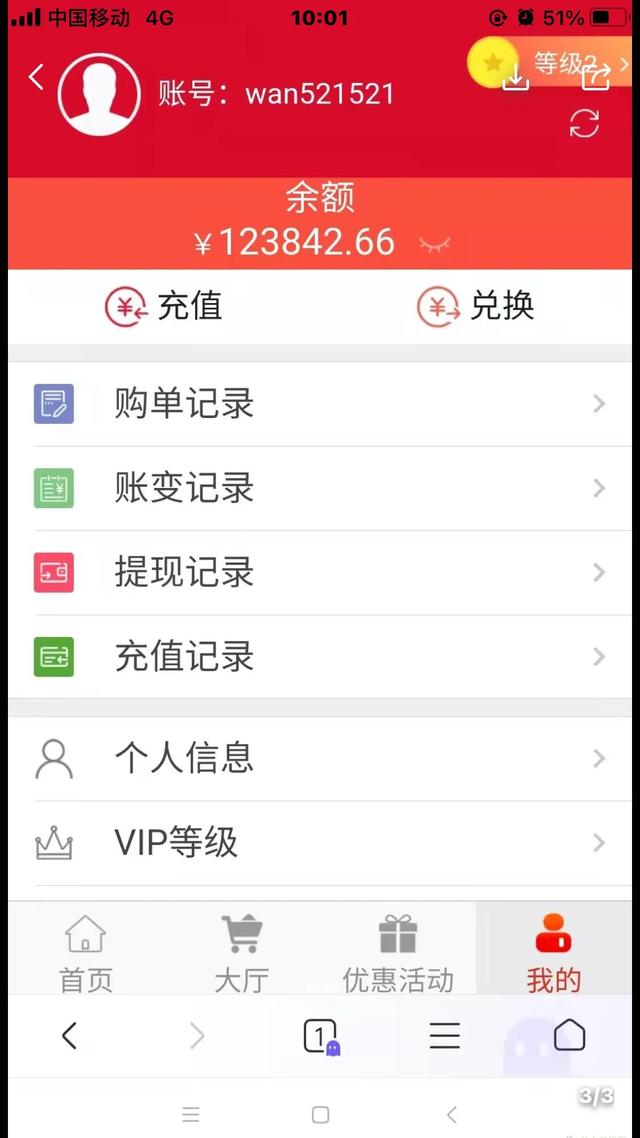Image resolution: width=640 pixels, height=1138 pixels.
Task: Open the 等级 level badge
Action: 551,63
